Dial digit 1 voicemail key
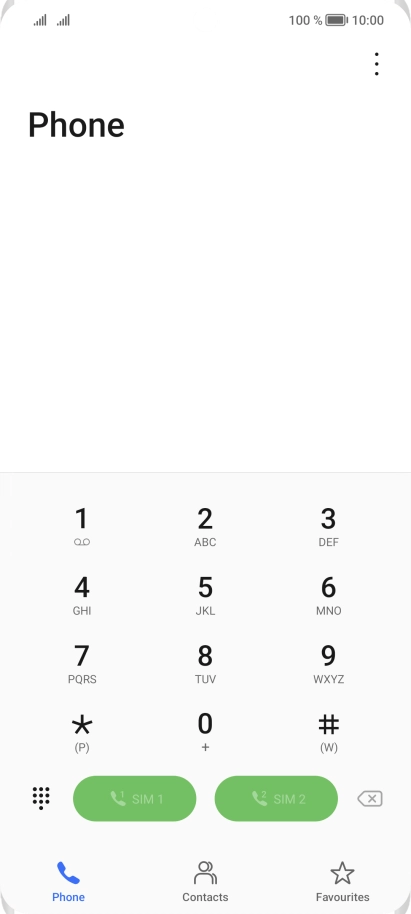 click(82, 526)
